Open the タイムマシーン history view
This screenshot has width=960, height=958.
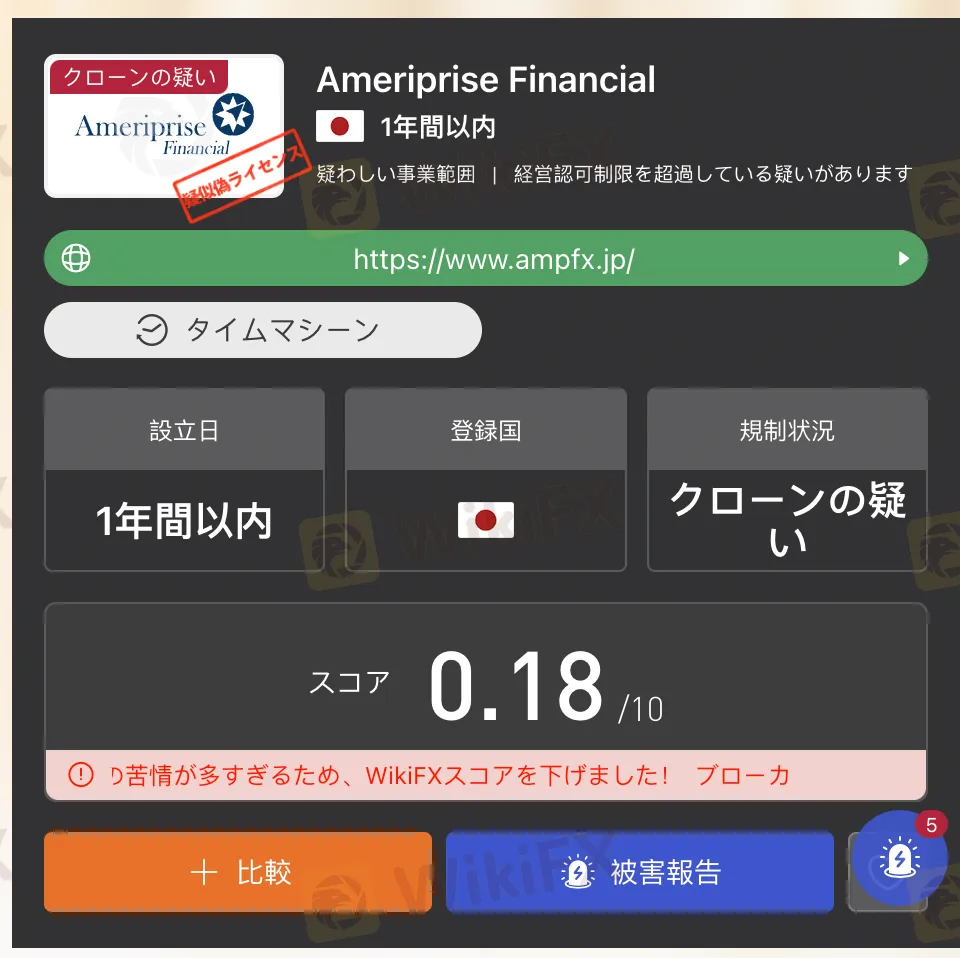262,330
